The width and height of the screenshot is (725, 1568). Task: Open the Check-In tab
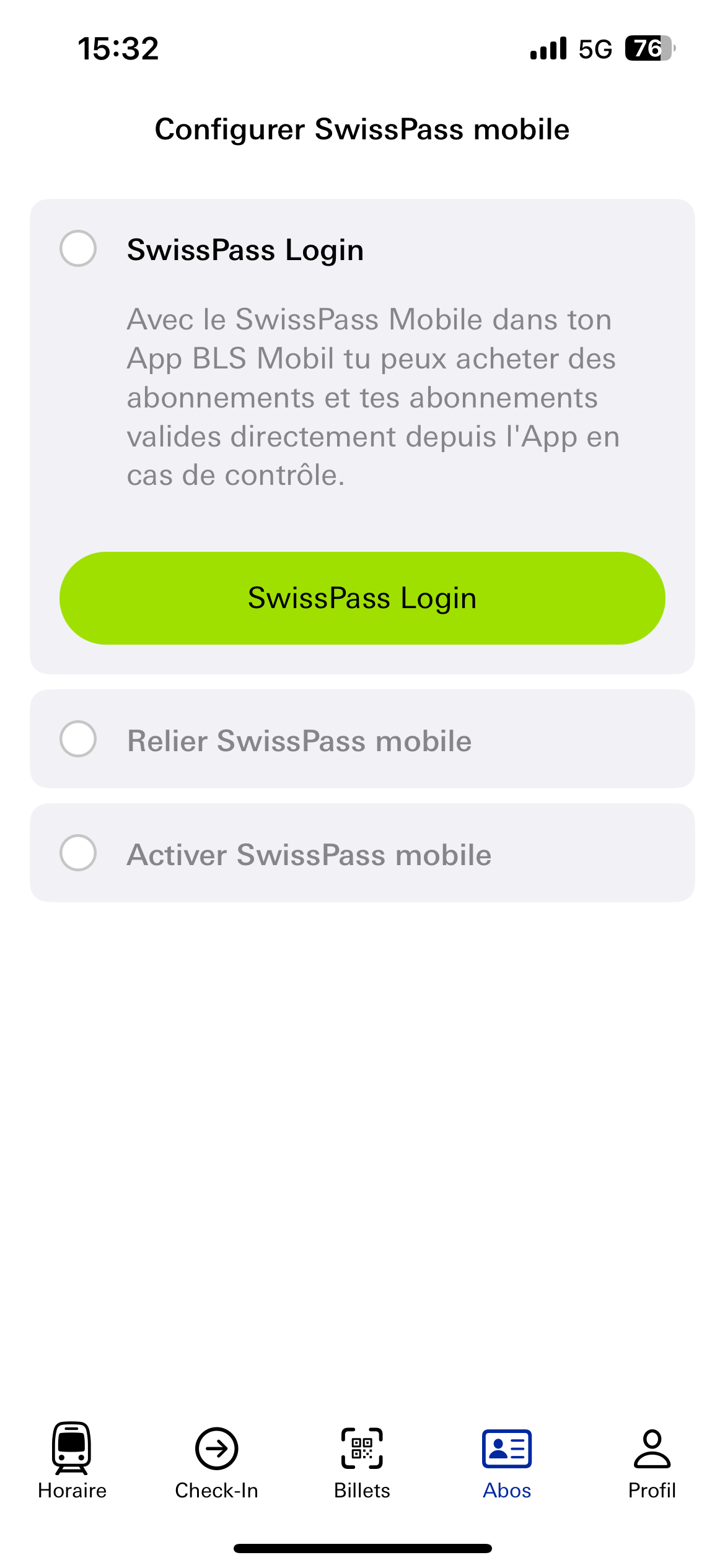pyautogui.click(x=216, y=1460)
